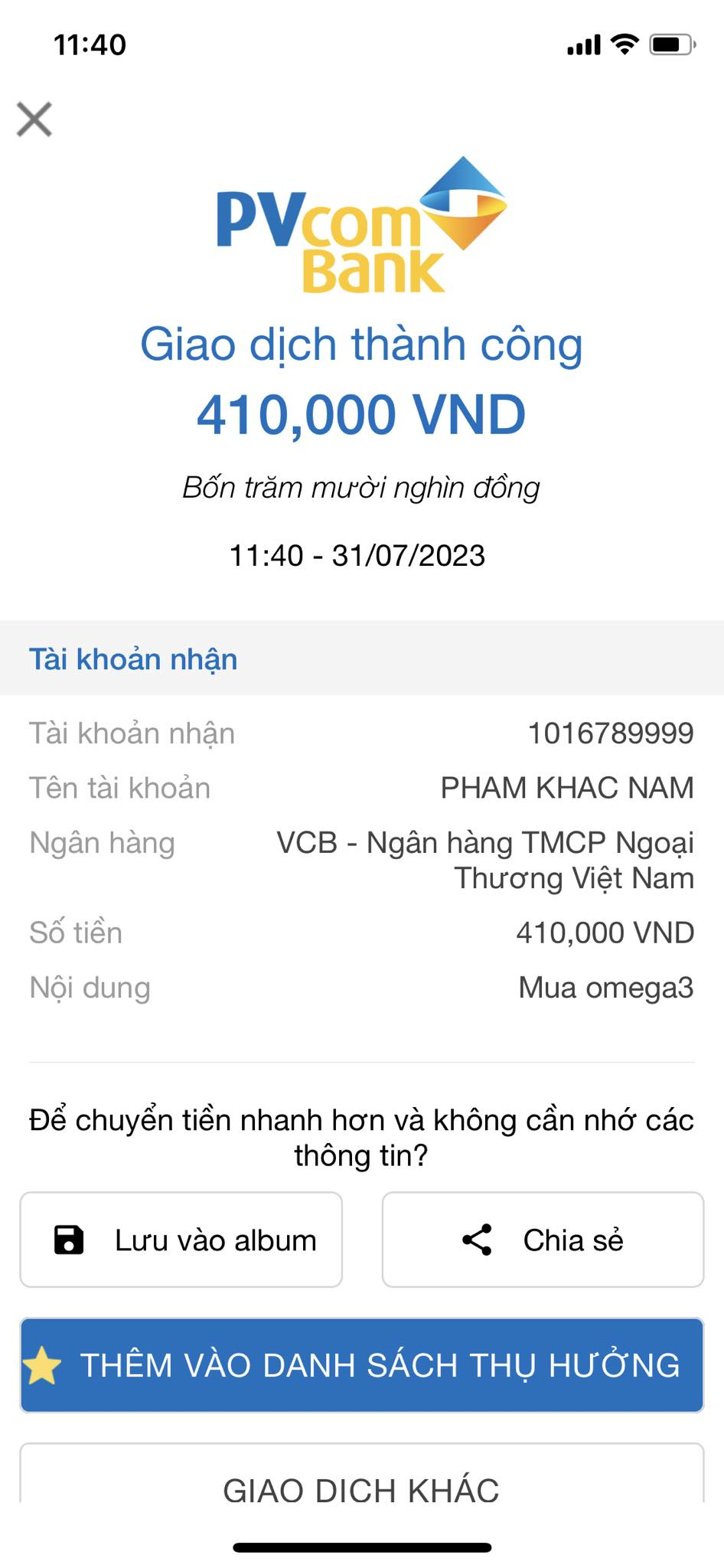Share the receipt via Chia sẻ
Viewport: 724px width, 1568px height.
coord(543,1240)
